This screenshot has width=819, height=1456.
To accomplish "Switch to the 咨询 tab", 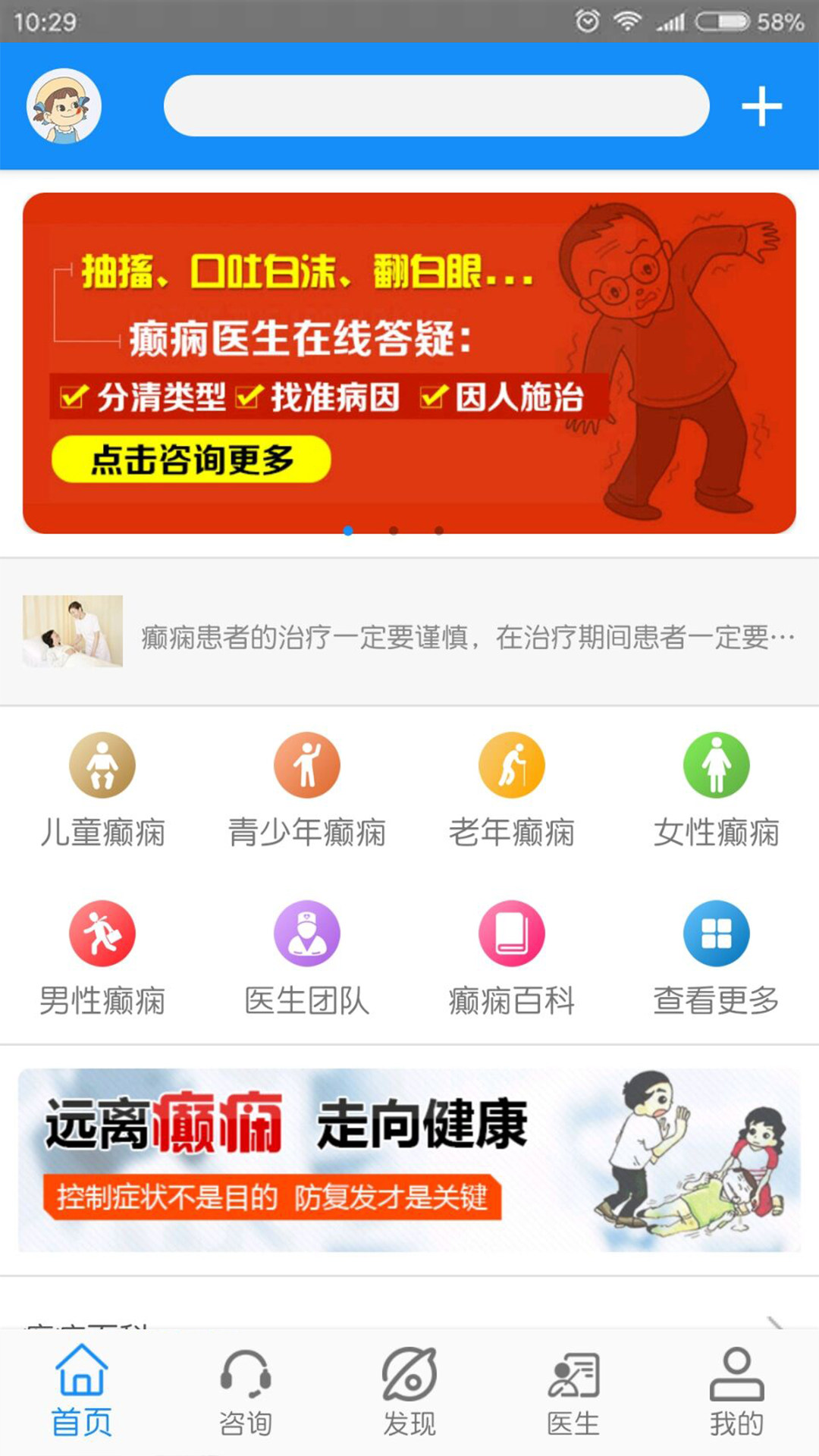I will [x=246, y=1391].
